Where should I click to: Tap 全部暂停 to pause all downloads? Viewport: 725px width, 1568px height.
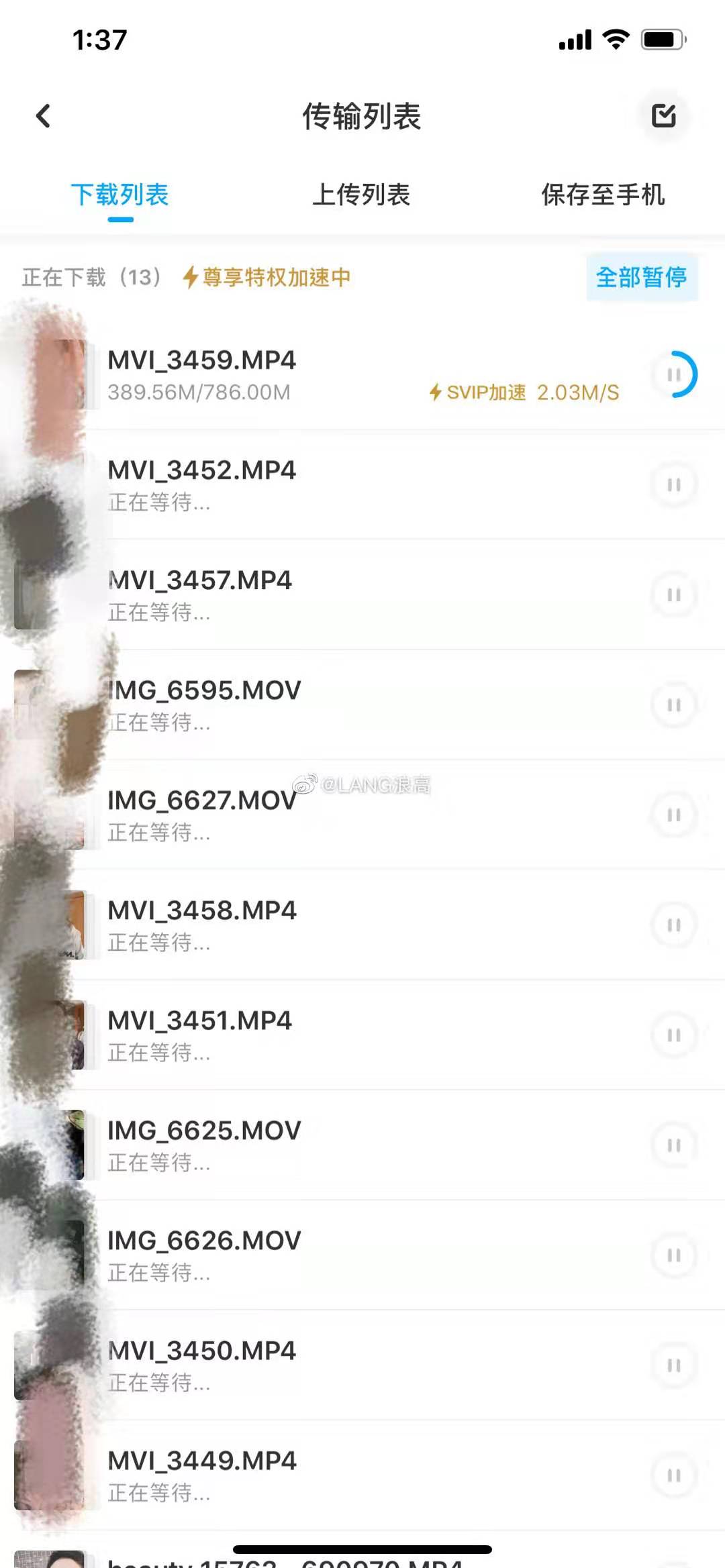pos(641,277)
